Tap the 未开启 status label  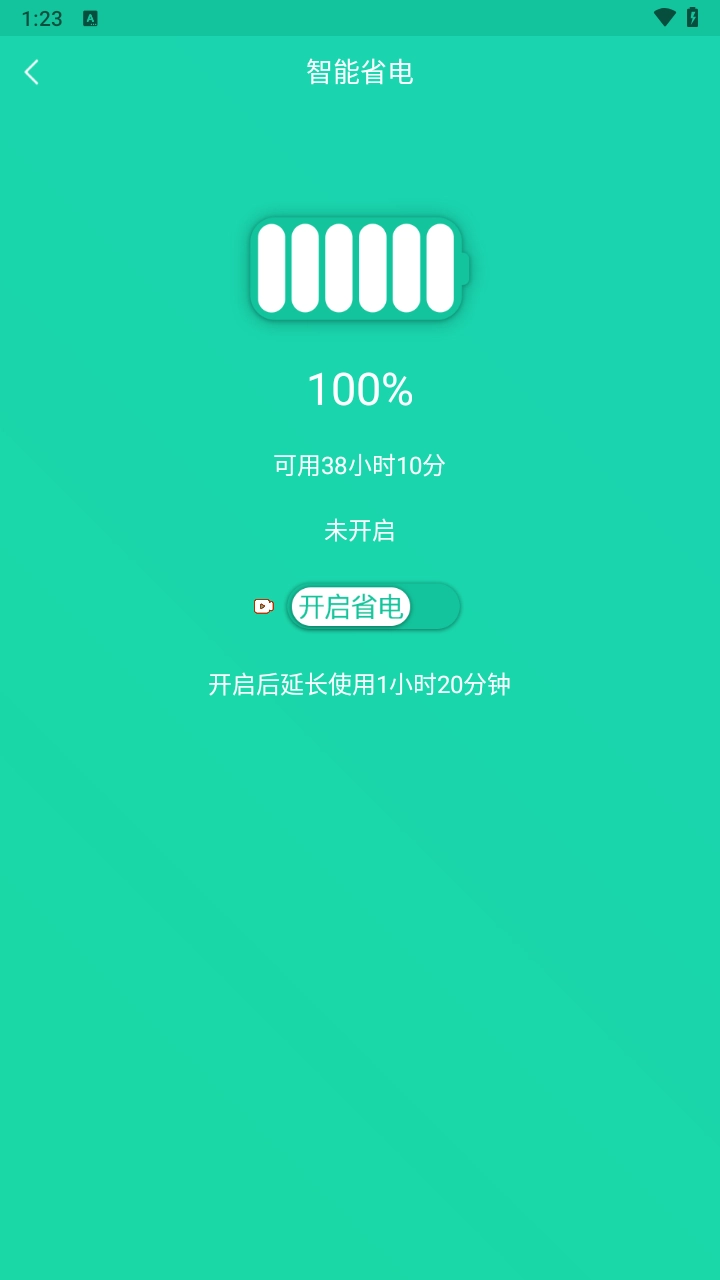click(x=360, y=530)
